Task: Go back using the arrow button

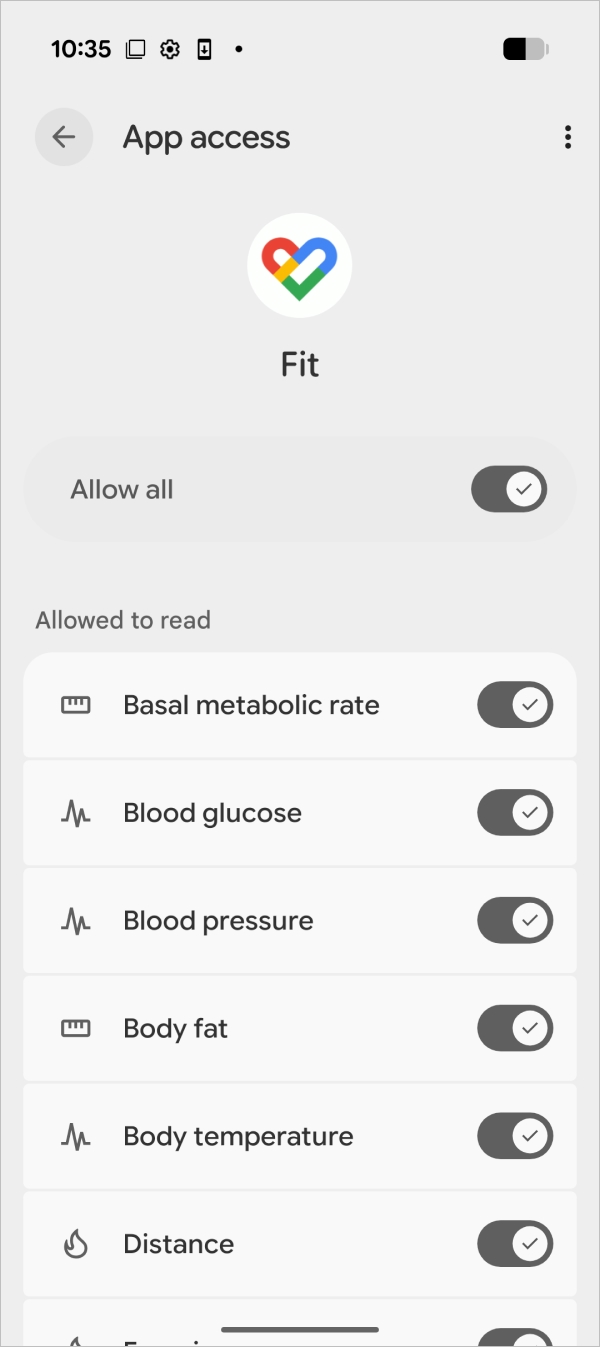Action: click(x=64, y=137)
